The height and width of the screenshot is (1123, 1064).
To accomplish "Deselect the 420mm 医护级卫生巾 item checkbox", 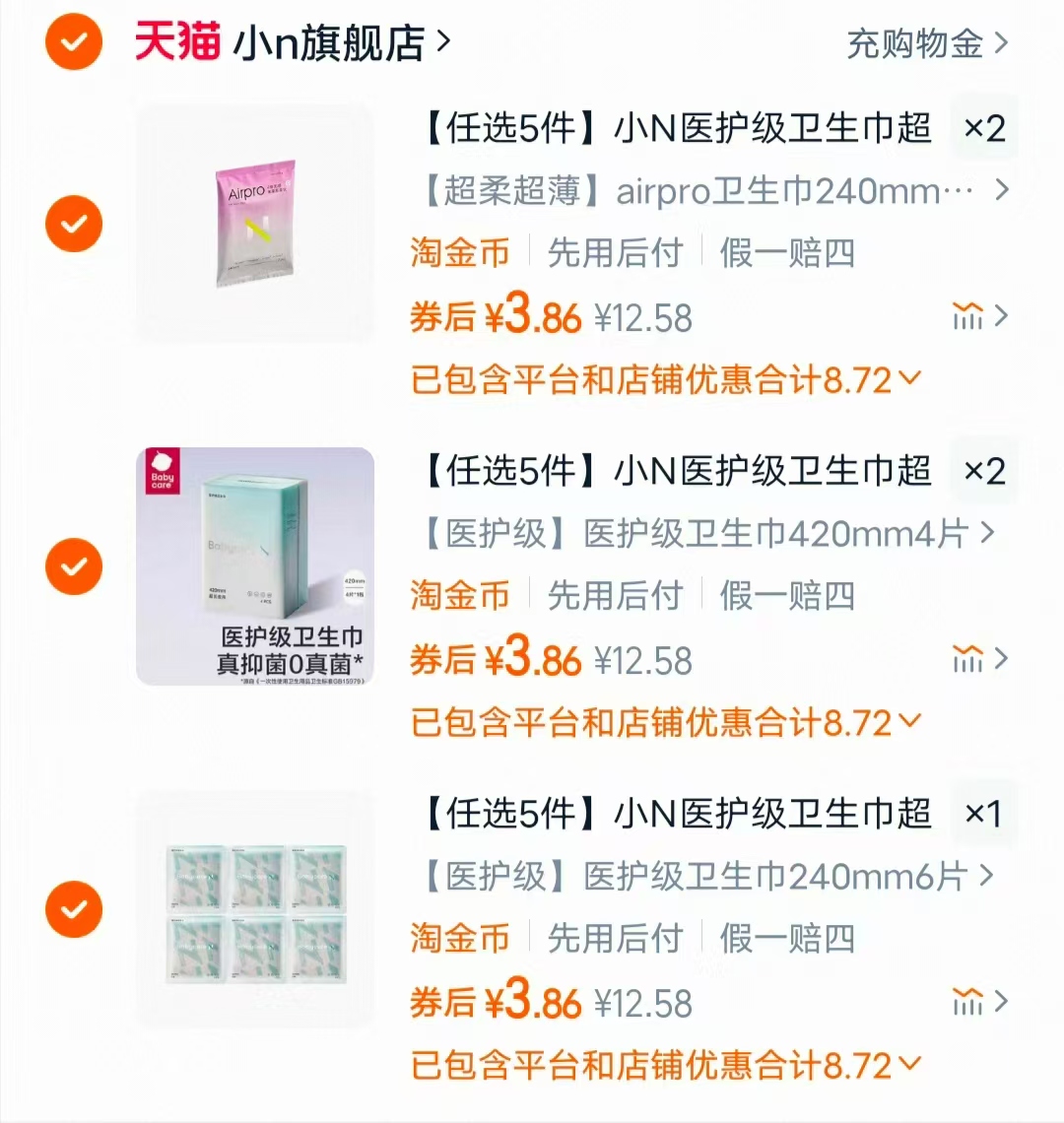I will [73, 565].
